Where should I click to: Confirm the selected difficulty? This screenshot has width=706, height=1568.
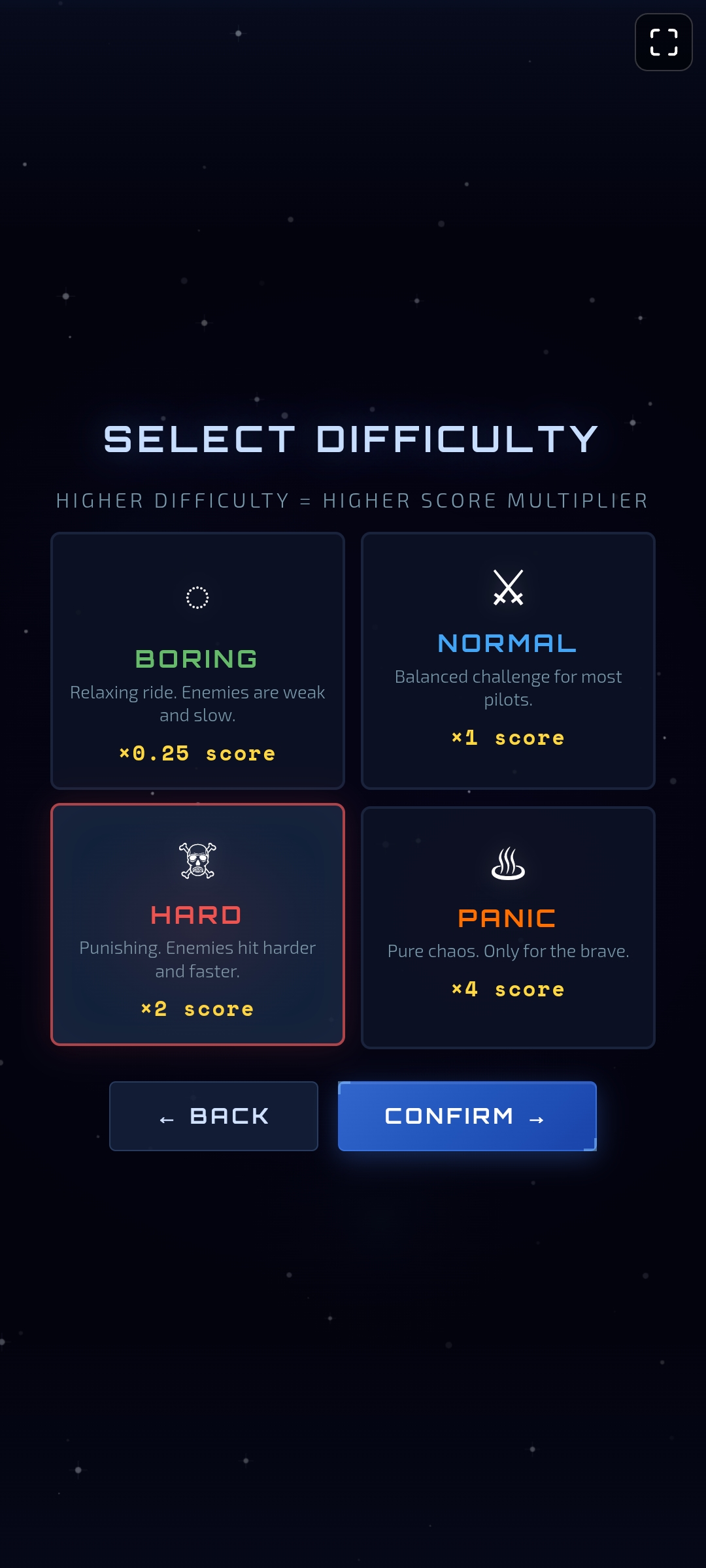click(x=467, y=1116)
